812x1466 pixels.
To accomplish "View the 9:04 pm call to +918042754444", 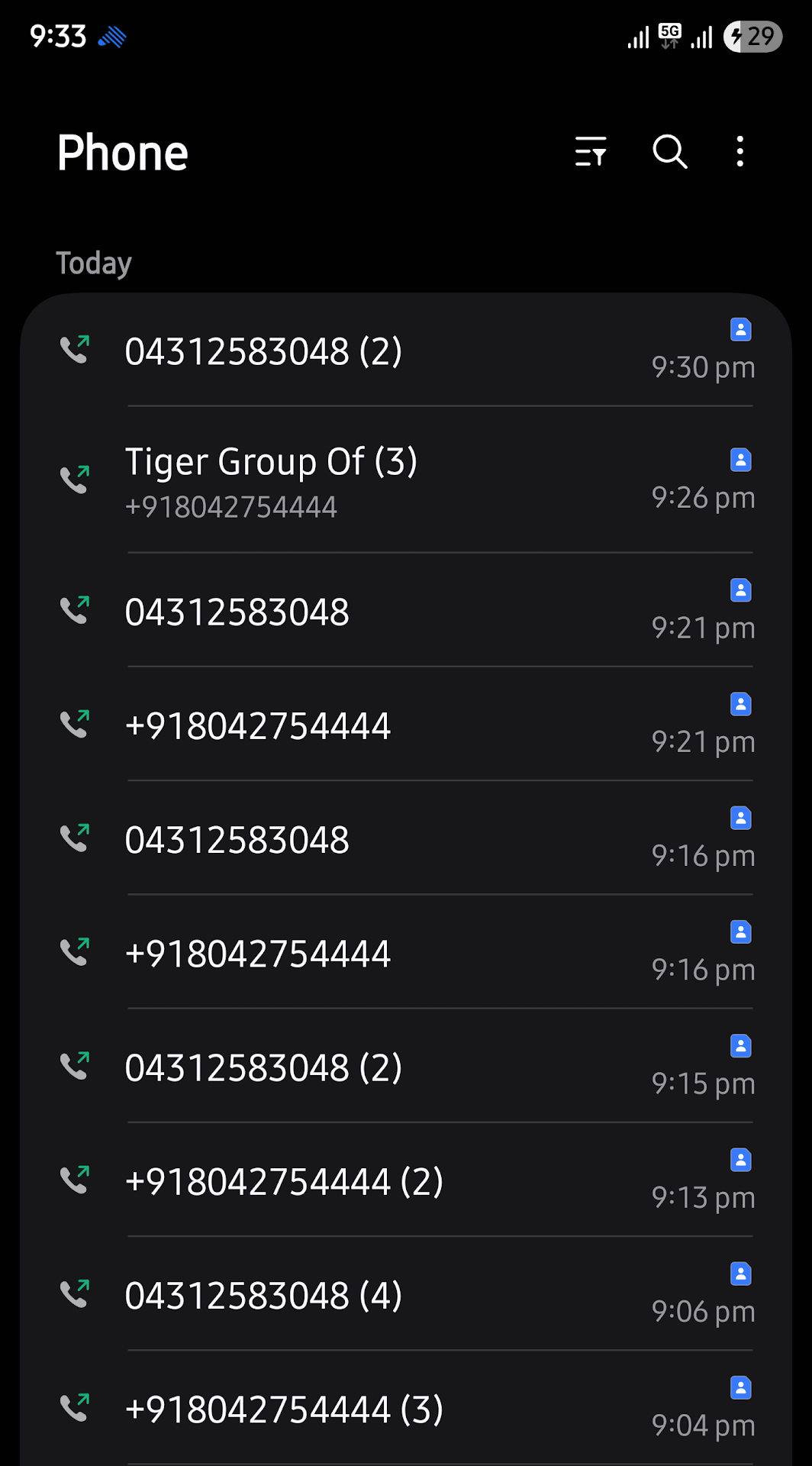I will [284, 1409].
